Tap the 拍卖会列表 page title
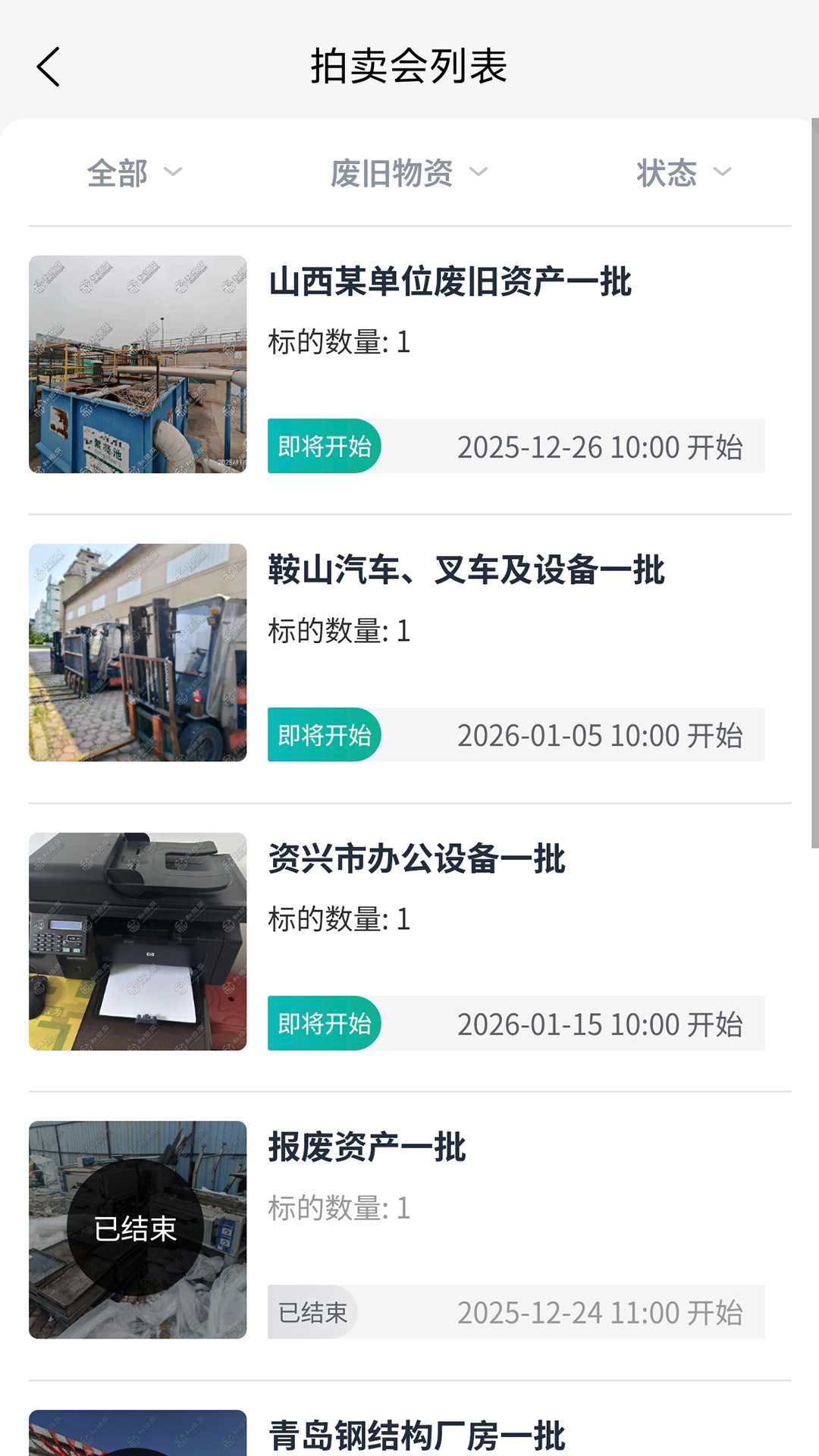Screen dimensions: 819x1456 [409, 67]
